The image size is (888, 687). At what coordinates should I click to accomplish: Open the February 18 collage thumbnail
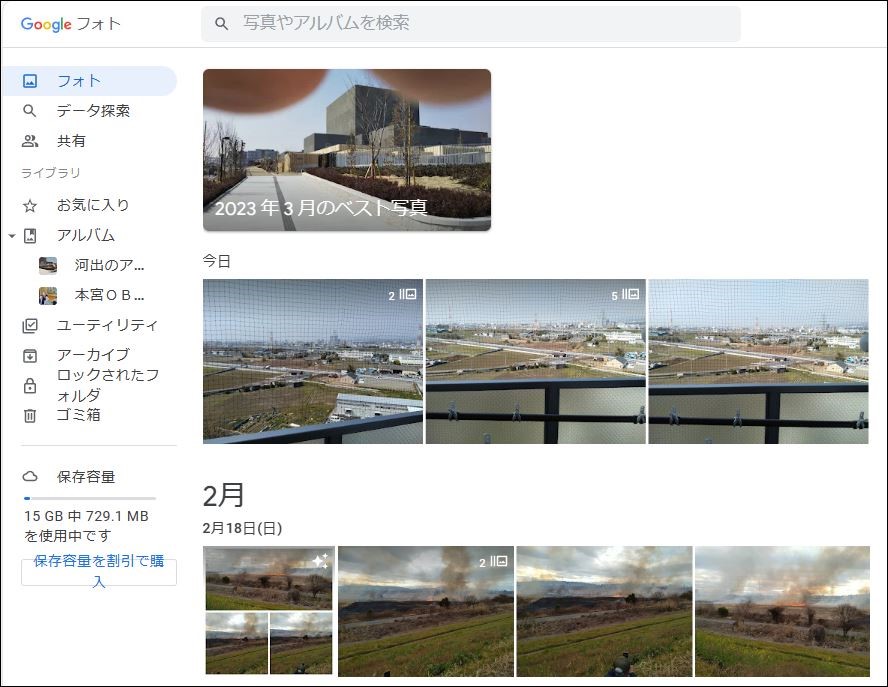pyautogui.click(x=268, y=610)
